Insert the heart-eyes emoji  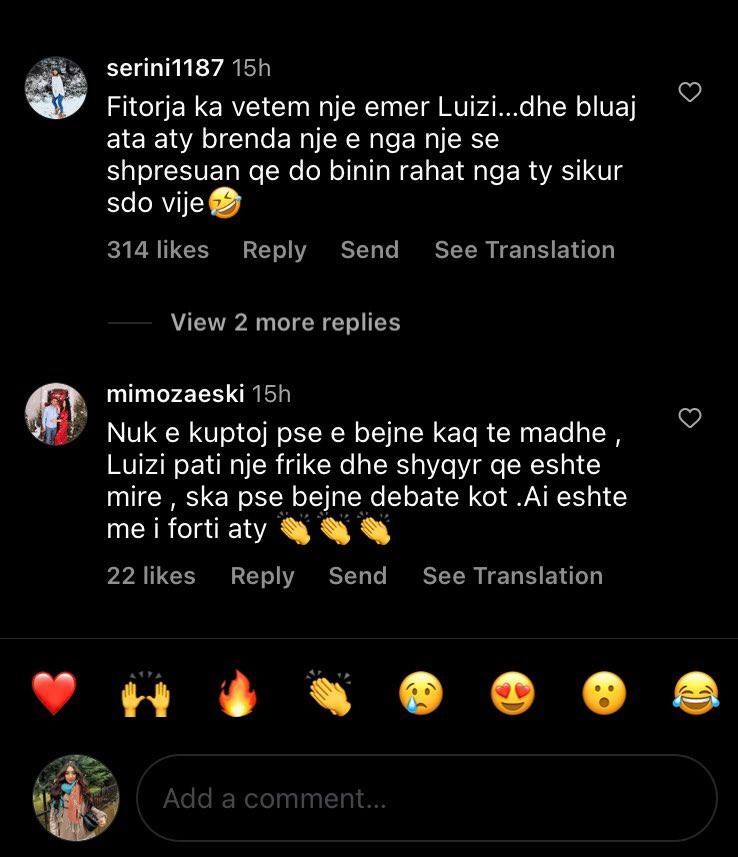click(x=513, y=693)
